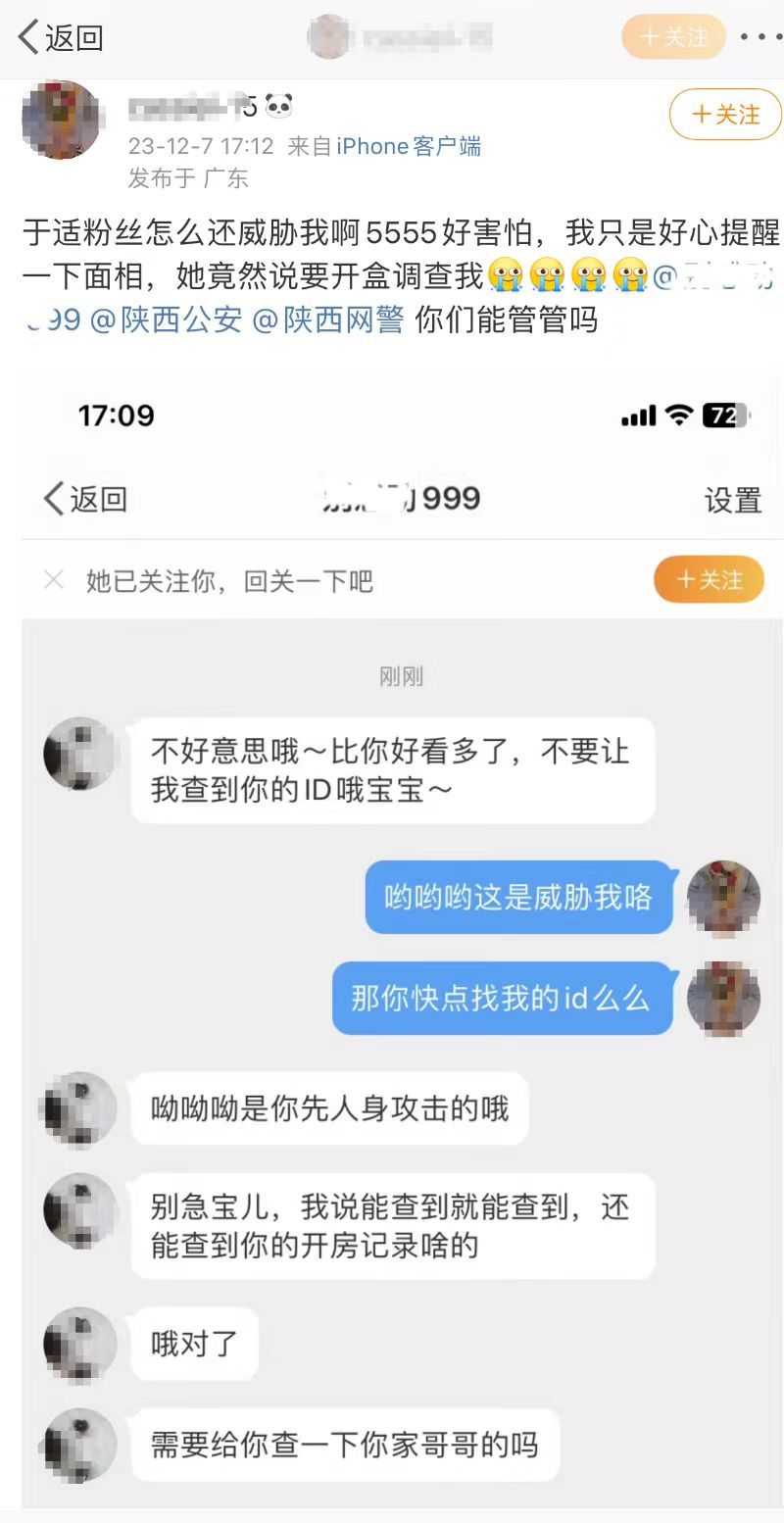
Task: Tap the outlined 关注 button beside the post time
Action: 725,115
